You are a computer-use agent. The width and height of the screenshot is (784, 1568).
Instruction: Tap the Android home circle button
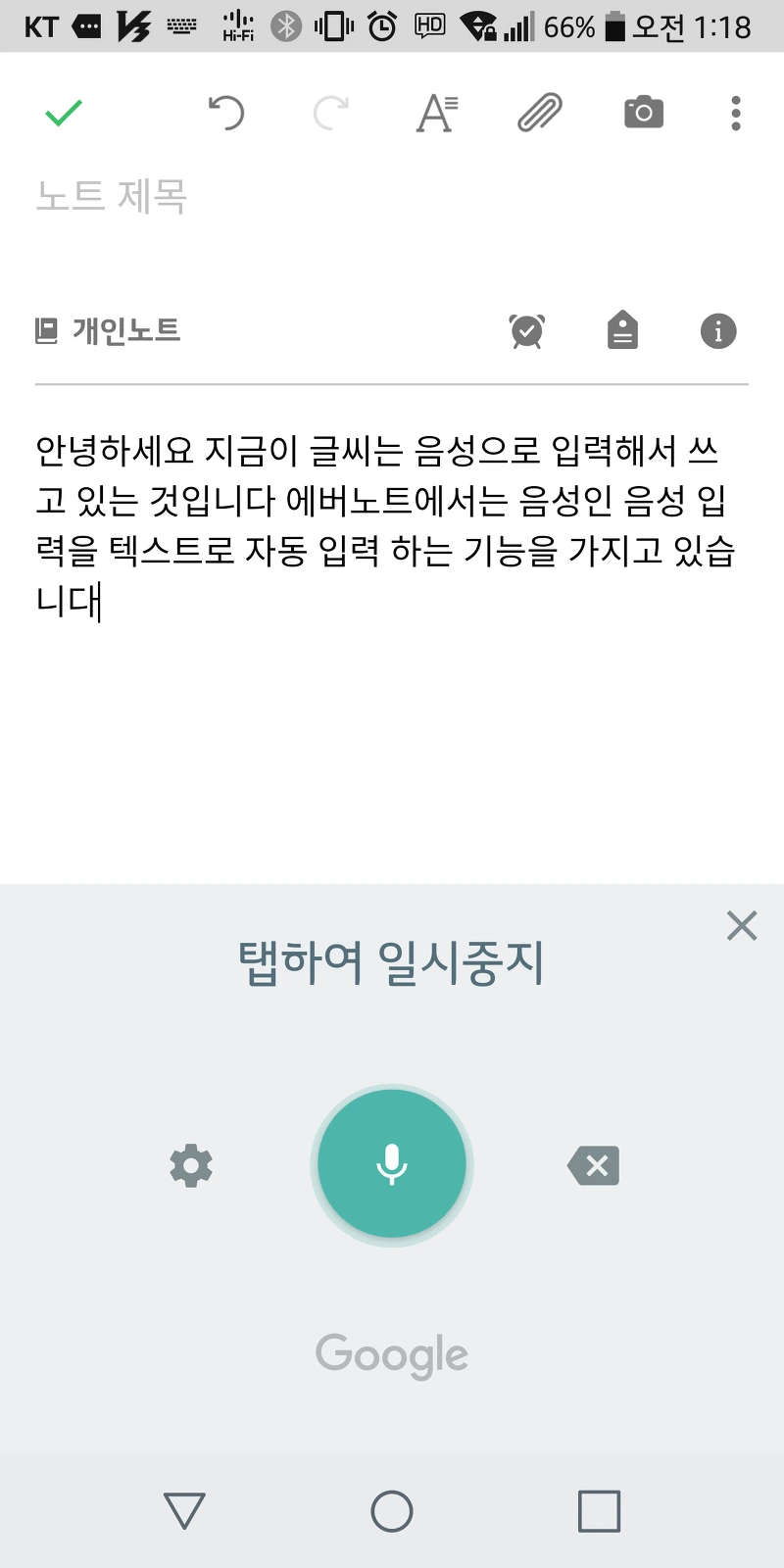coord(391,1512)
